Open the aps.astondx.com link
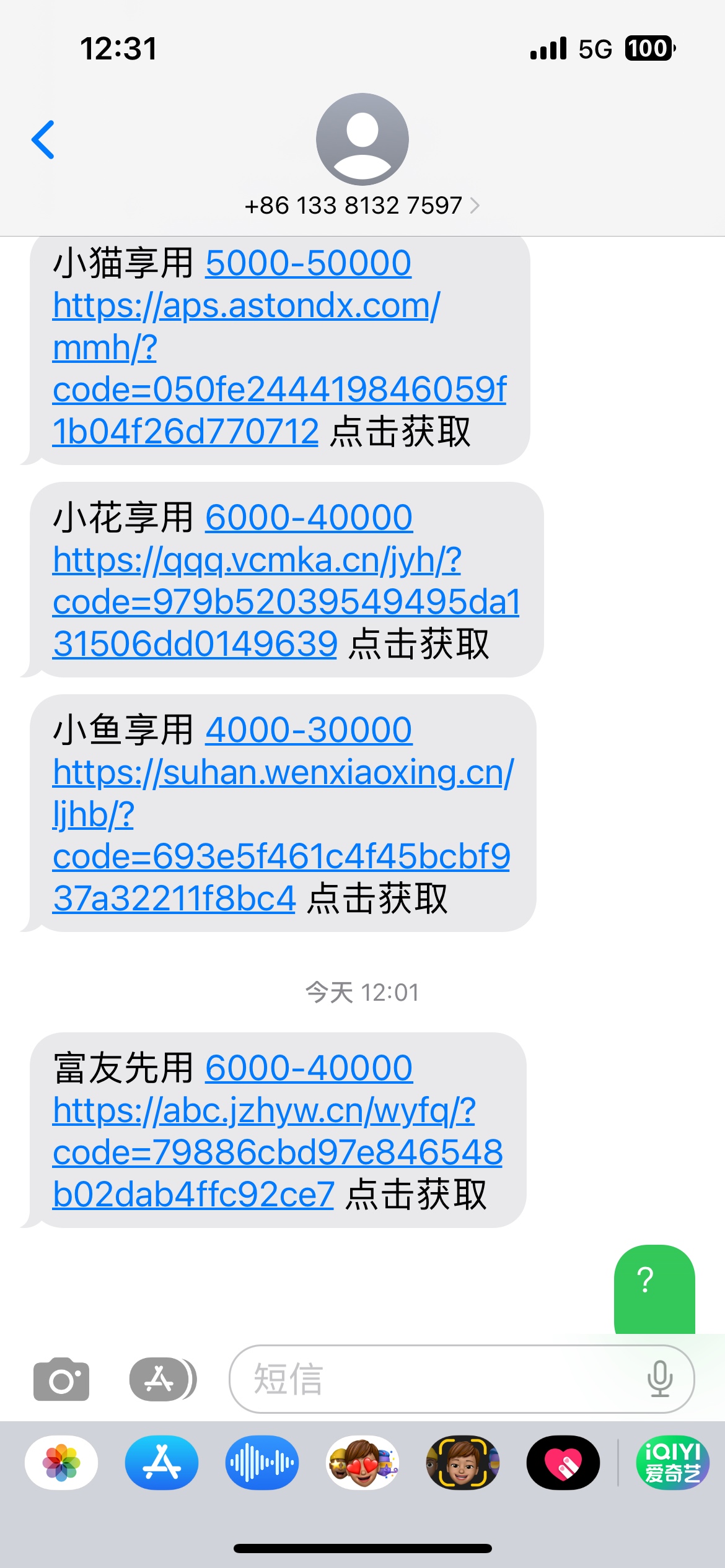 click(x=246, y=306)
